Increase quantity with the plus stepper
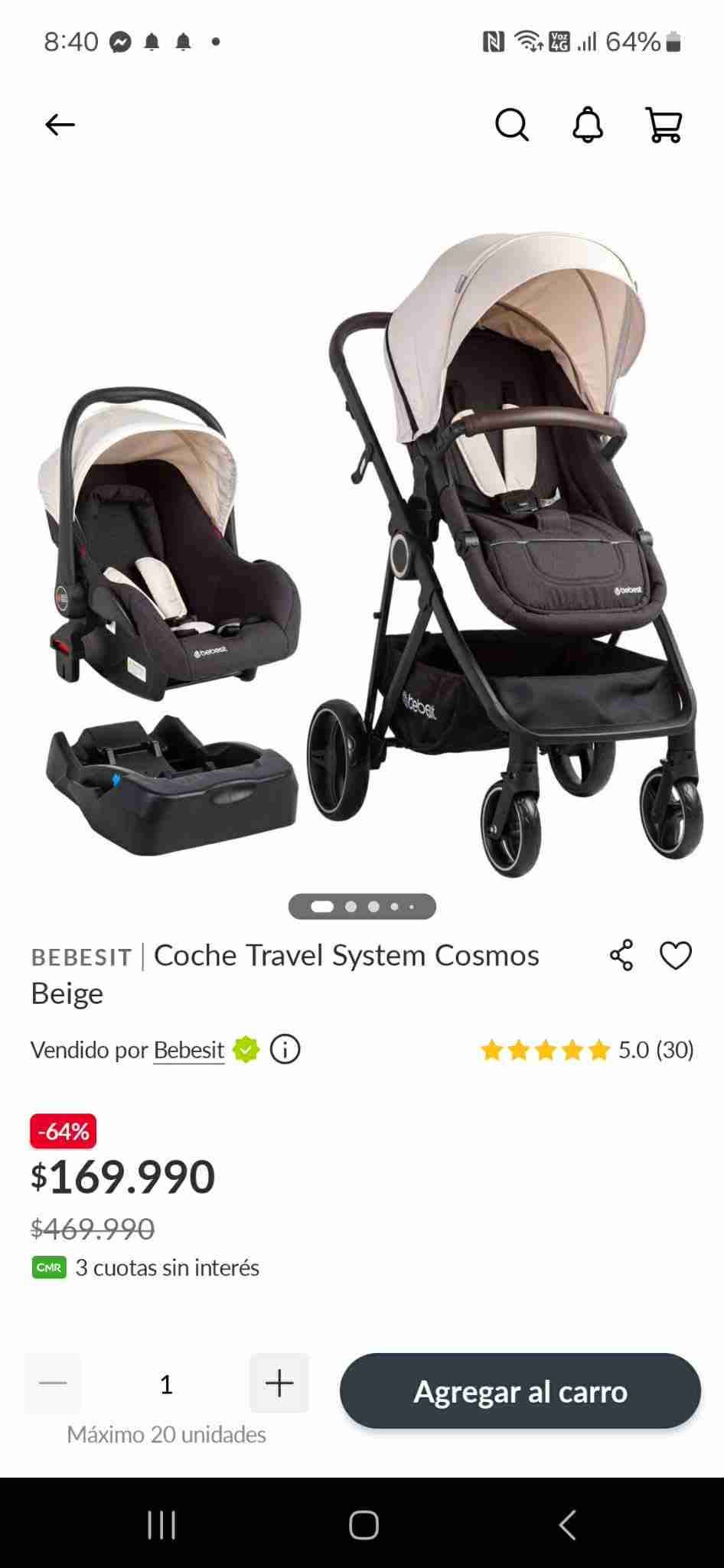The height and width of the screenshot is (1568, 724). 279,1383
